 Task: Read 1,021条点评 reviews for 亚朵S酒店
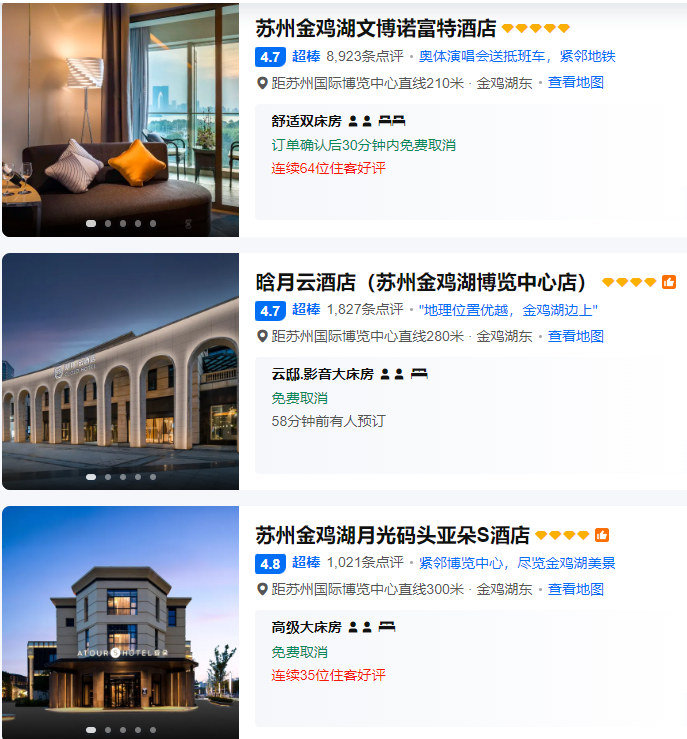click(365, 563)
